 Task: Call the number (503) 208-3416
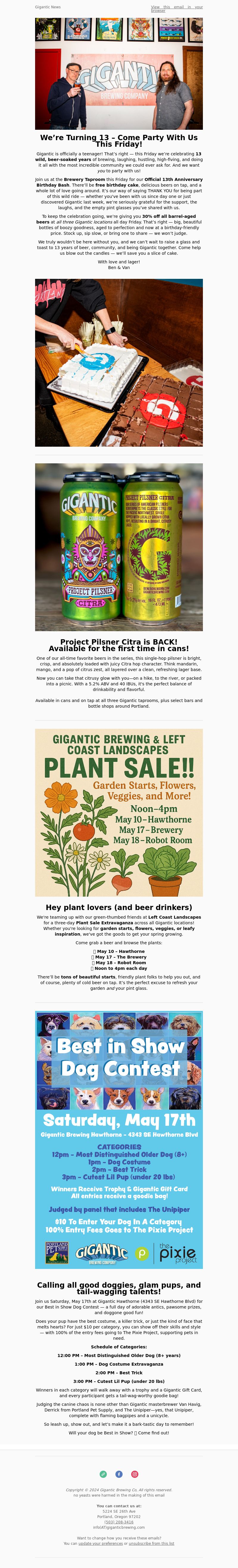[119, 1522]
